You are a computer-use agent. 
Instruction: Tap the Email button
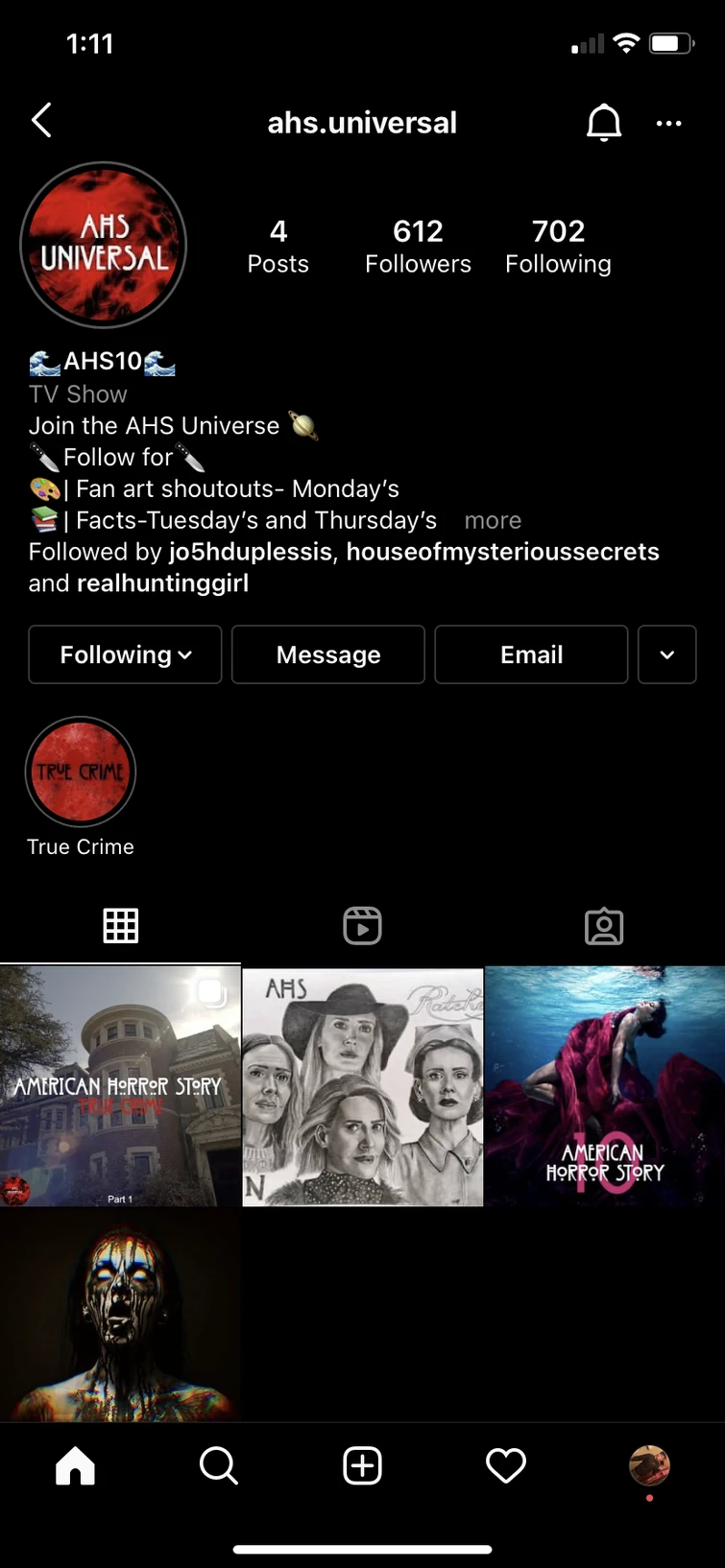tap(531, 654)
